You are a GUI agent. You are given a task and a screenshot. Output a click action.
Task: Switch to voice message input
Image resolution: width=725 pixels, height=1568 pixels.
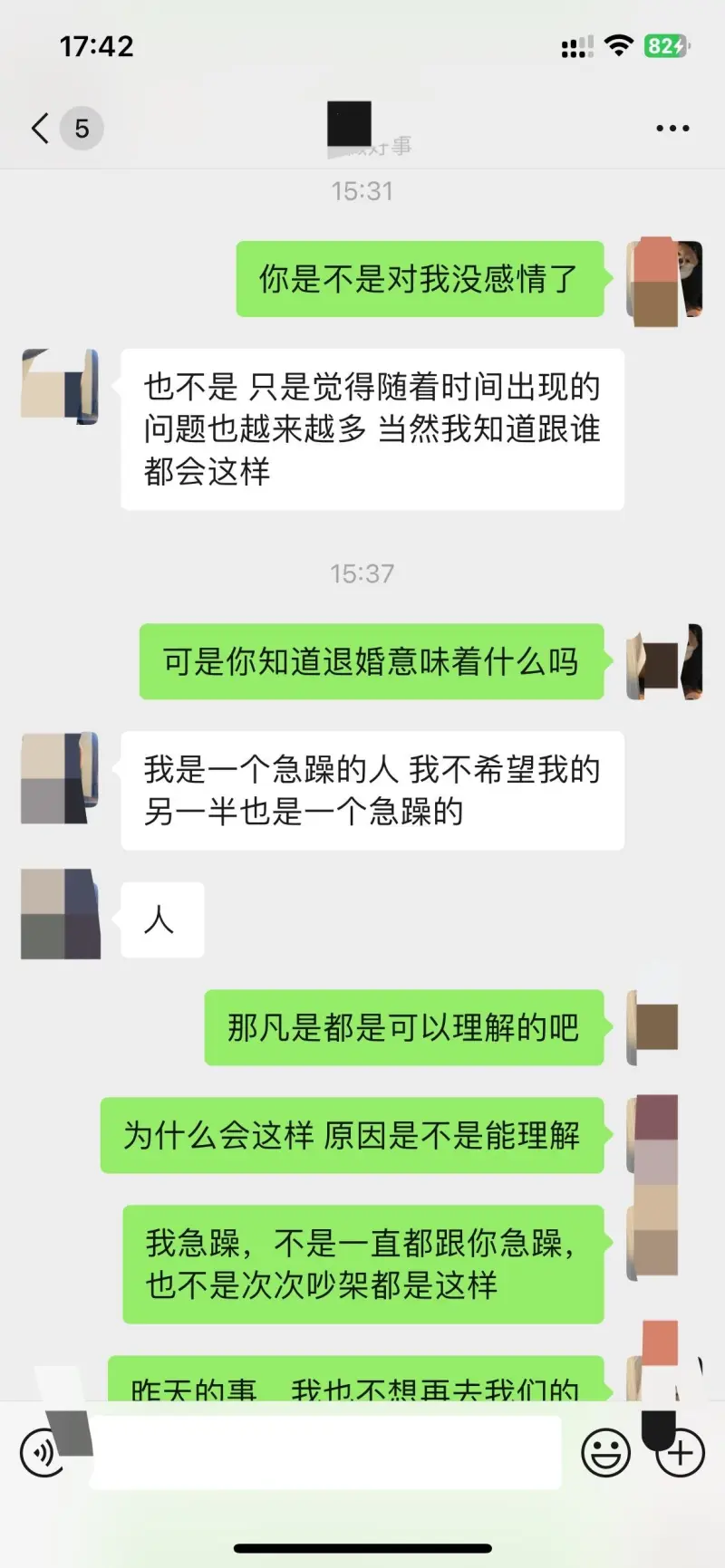(x=42, y=1453)
